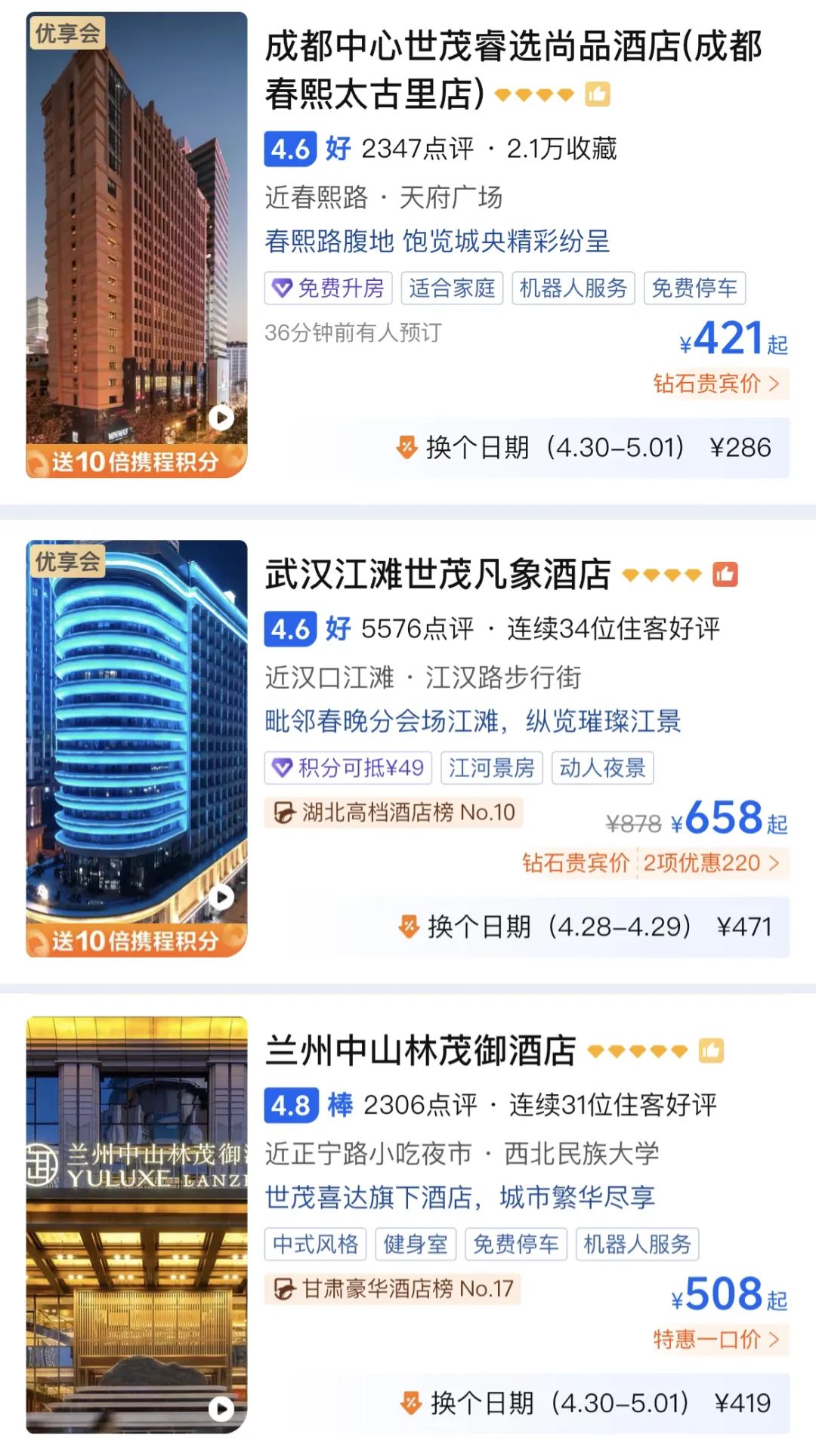Open the 成都中心世茂睿选尚品酒店 listing

pos(514,69)
